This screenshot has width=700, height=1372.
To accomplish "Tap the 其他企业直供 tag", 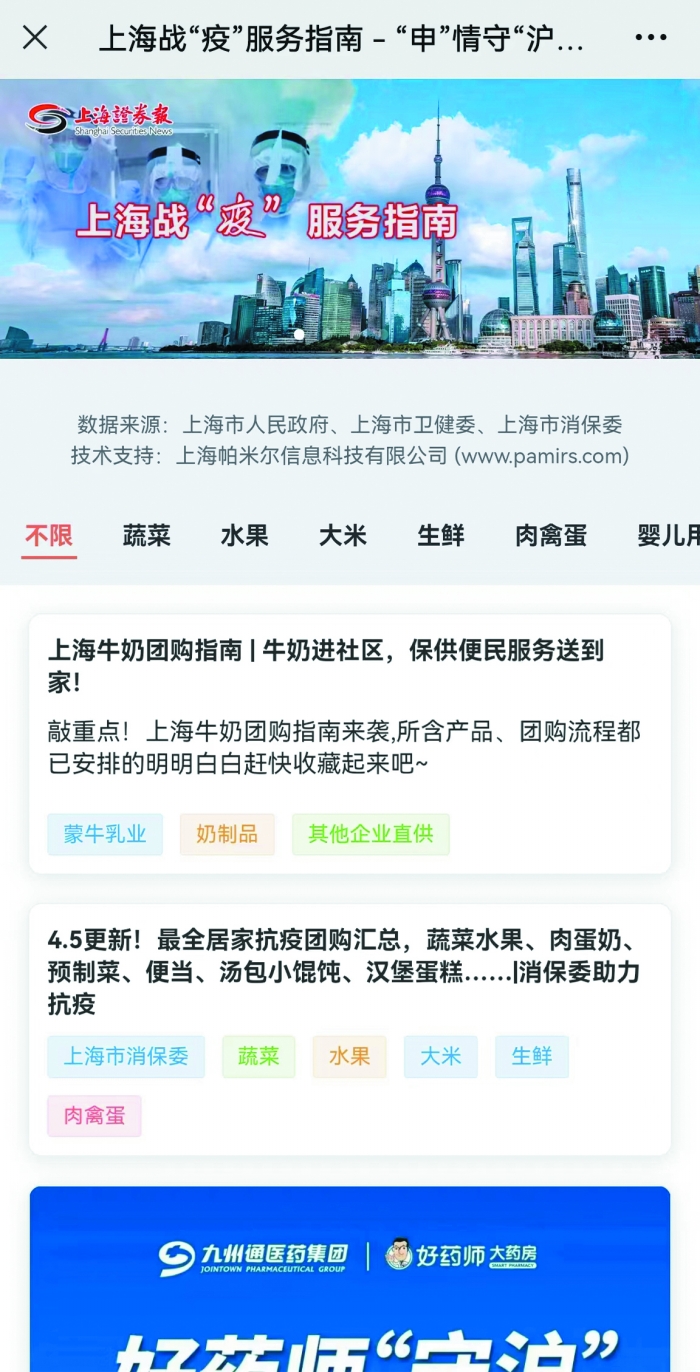I will [x=371, y=834].
